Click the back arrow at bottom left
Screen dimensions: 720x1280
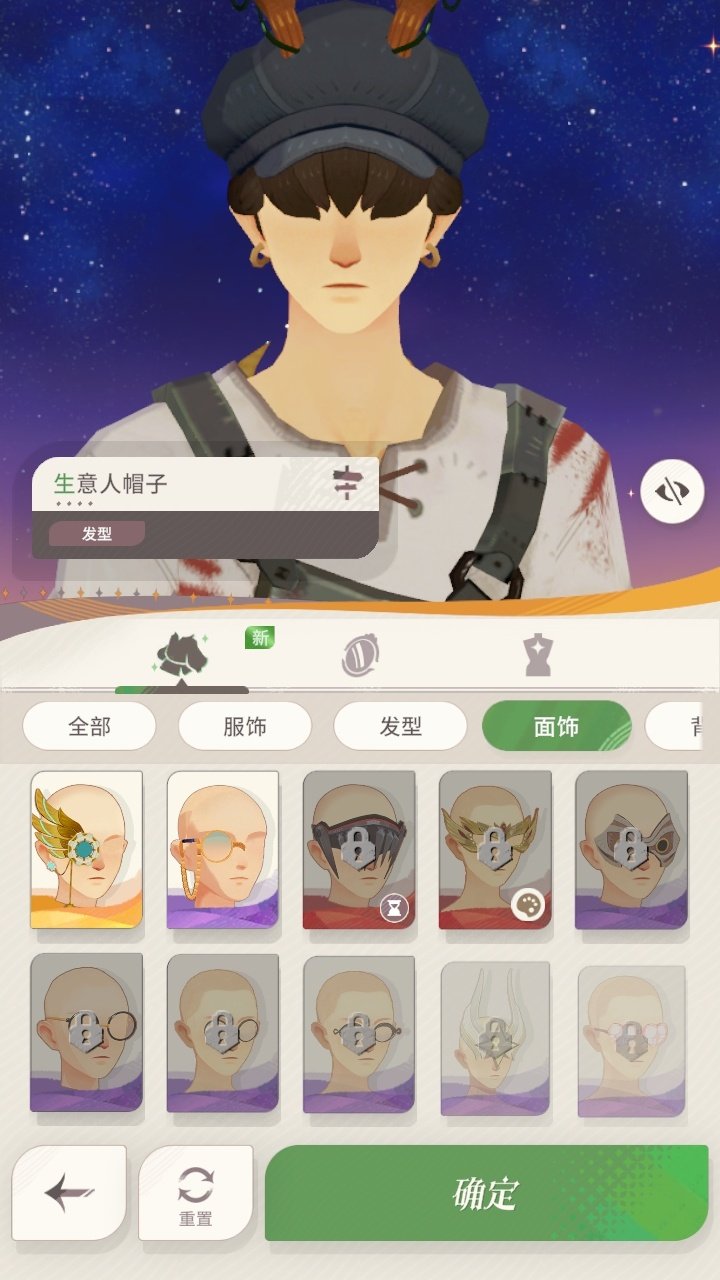point(68,1190)
